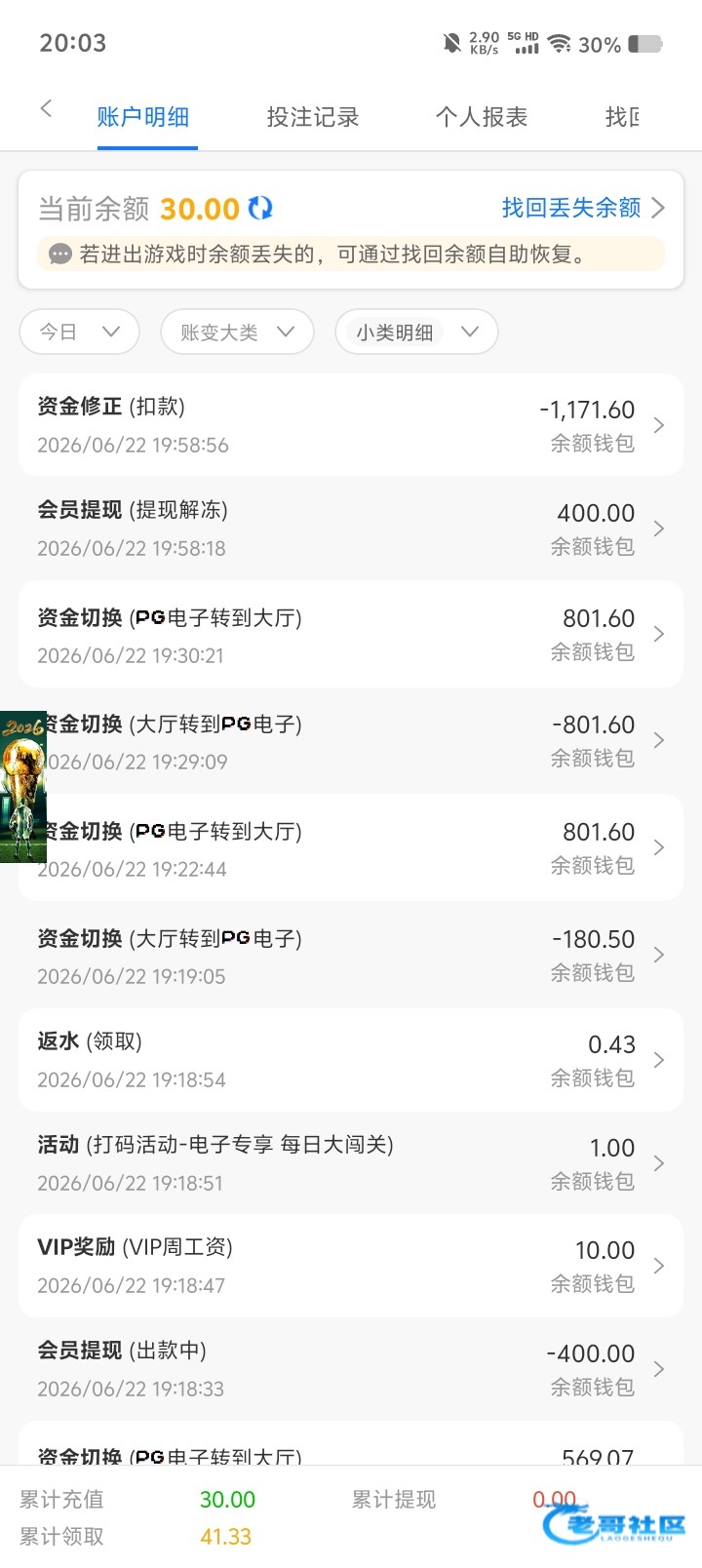
Task: Open the VIP周工资 reward record
Action: coord(351,1266)
